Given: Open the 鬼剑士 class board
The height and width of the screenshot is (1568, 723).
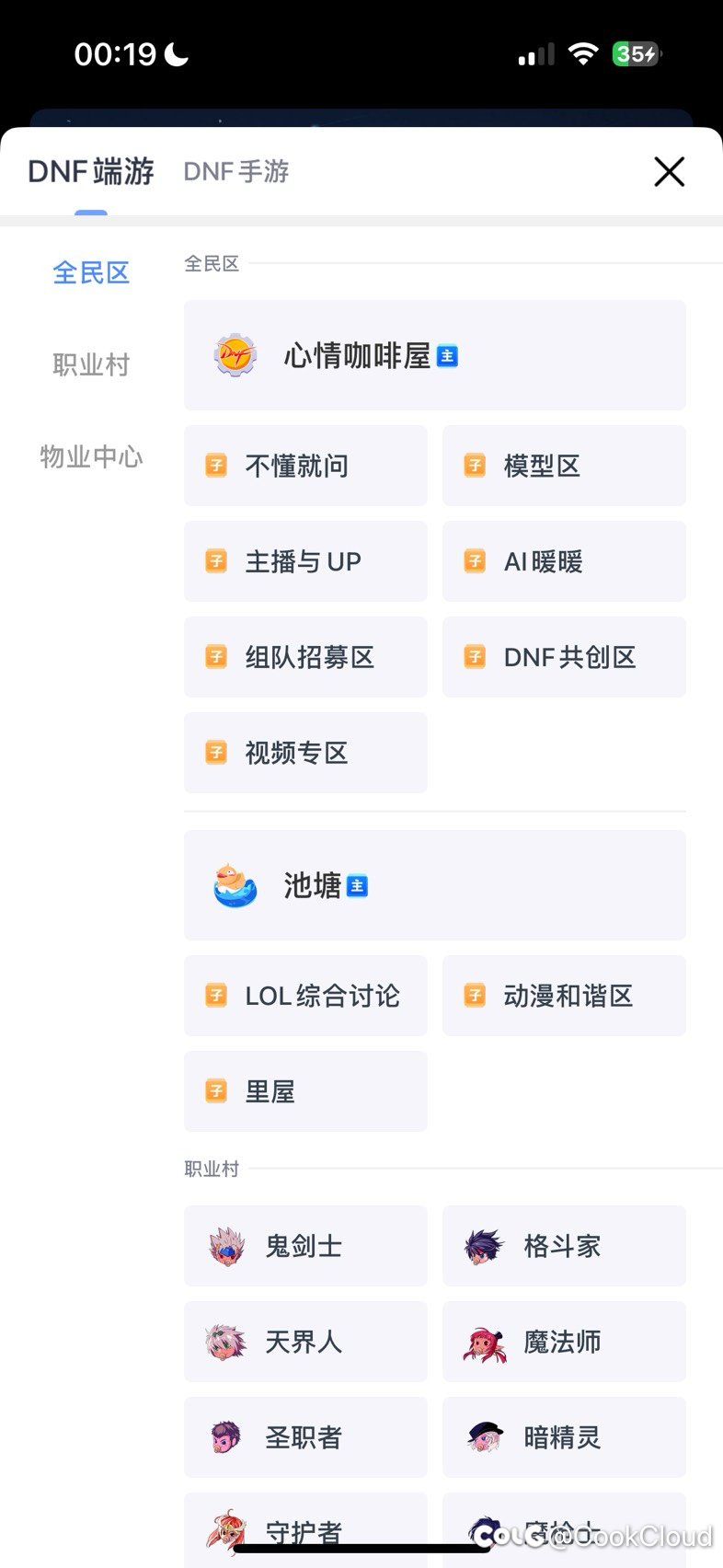Looking at the screenshot, I should pyautogui.click(x=305, y=1246).
